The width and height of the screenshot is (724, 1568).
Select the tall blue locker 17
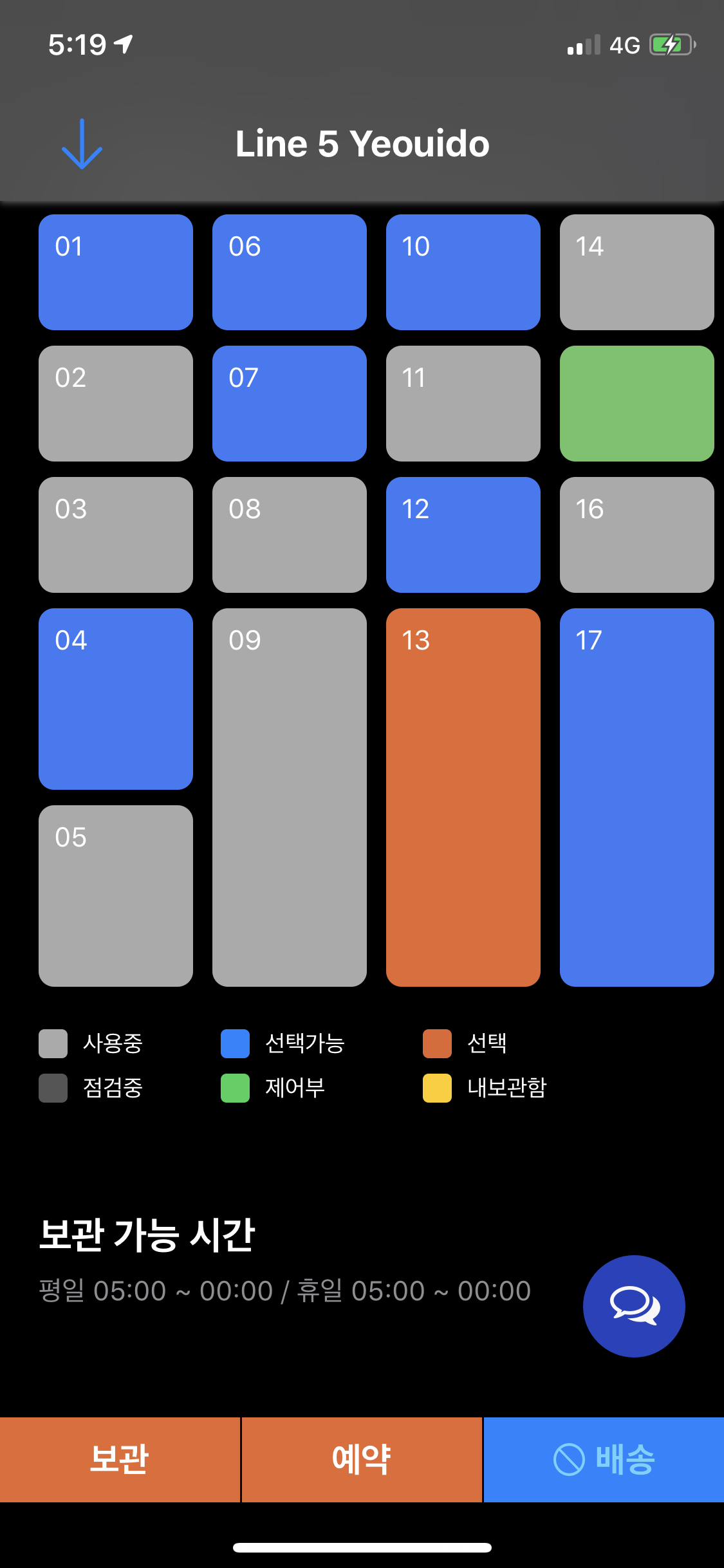(x=636, y=798)
